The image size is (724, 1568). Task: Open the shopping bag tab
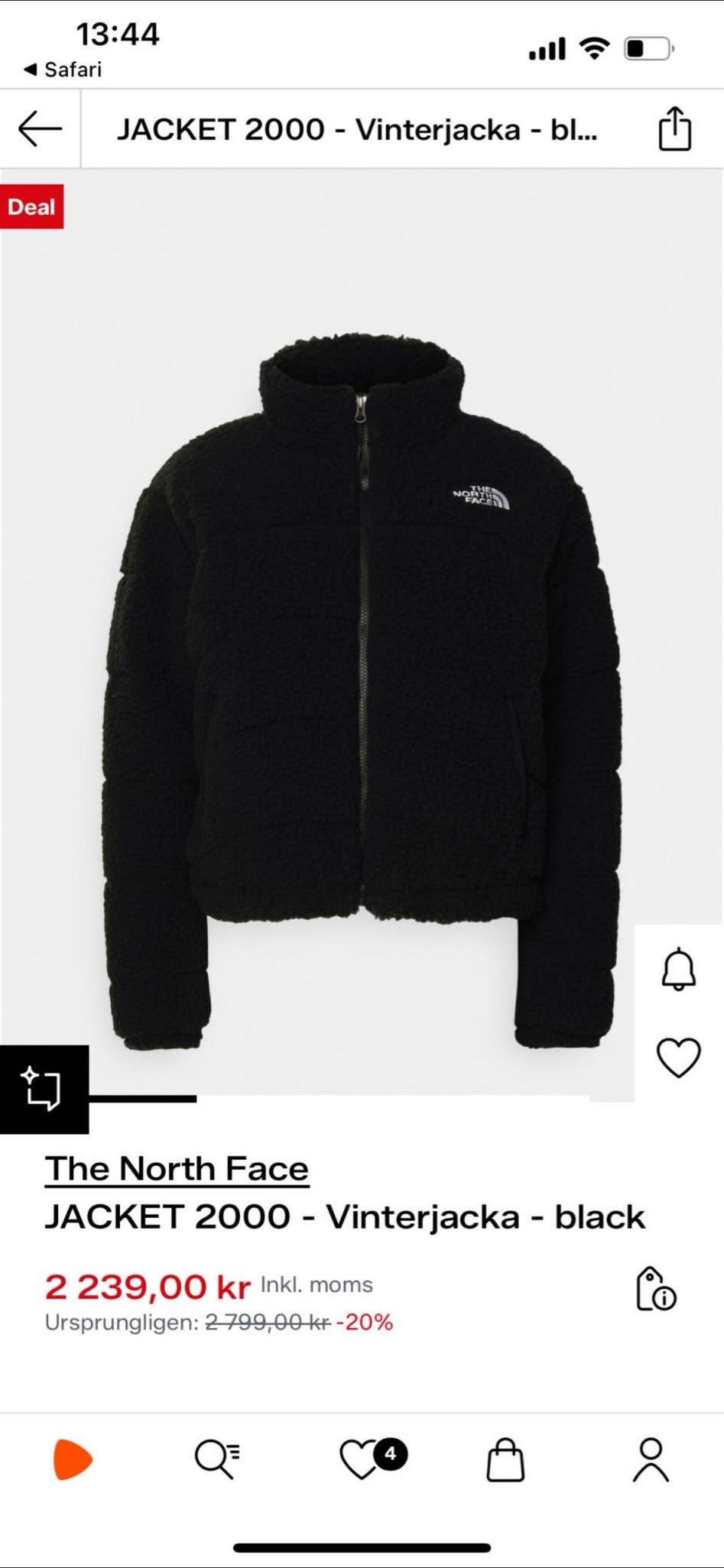tap(505, 1459)
